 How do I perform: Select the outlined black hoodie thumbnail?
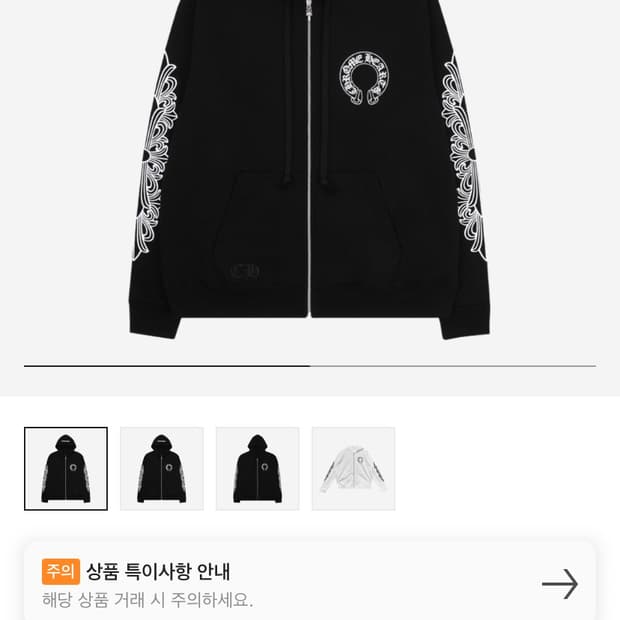coord(66,469)
